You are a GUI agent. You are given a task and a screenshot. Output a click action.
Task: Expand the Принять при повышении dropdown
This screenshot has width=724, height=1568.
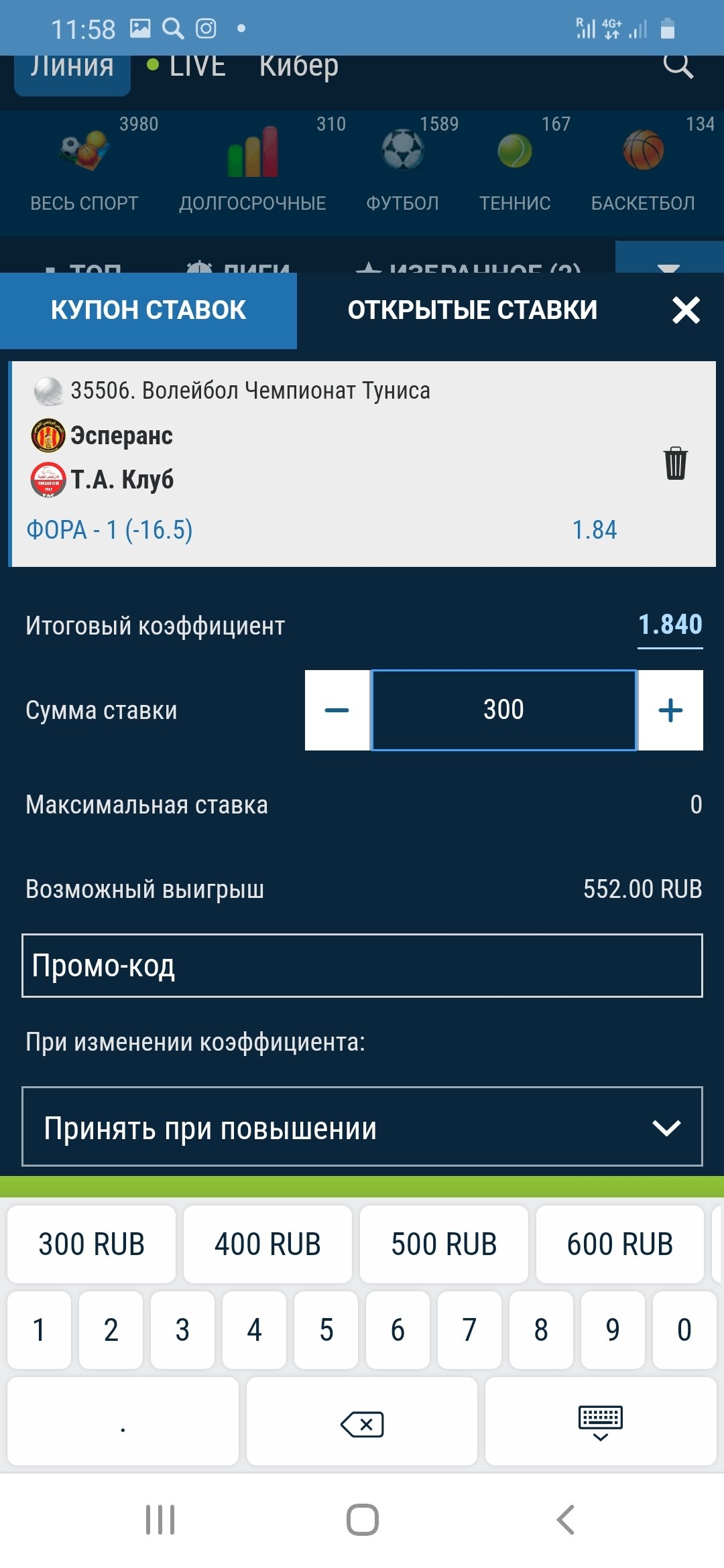(x=362, y=1128)
